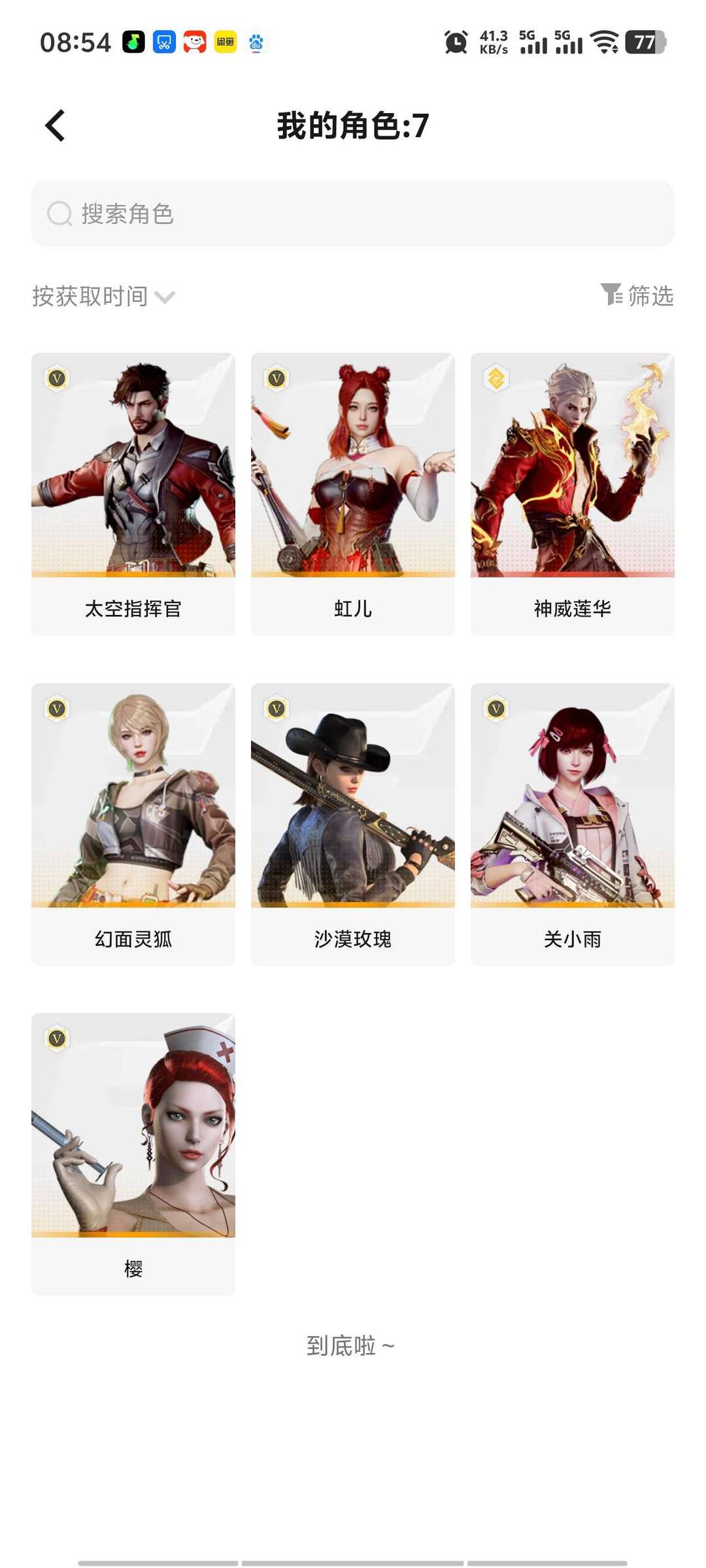Expand the 按获取时间 sort dropdown
706x1568 pixels.
pos(101,297)
